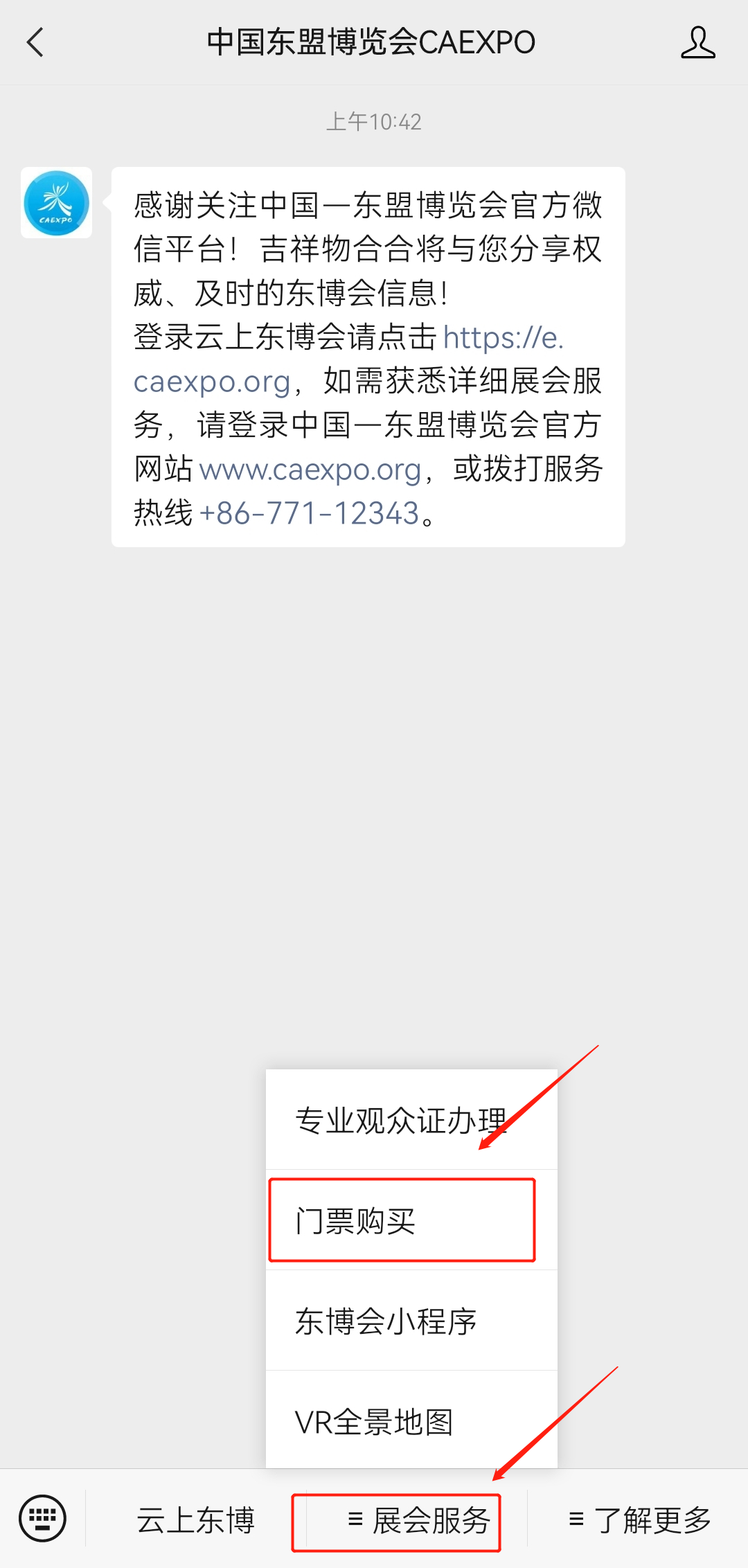Tap the CAEXPO avatar
This screenshot has height=1568, width=748.
(56, 202)
